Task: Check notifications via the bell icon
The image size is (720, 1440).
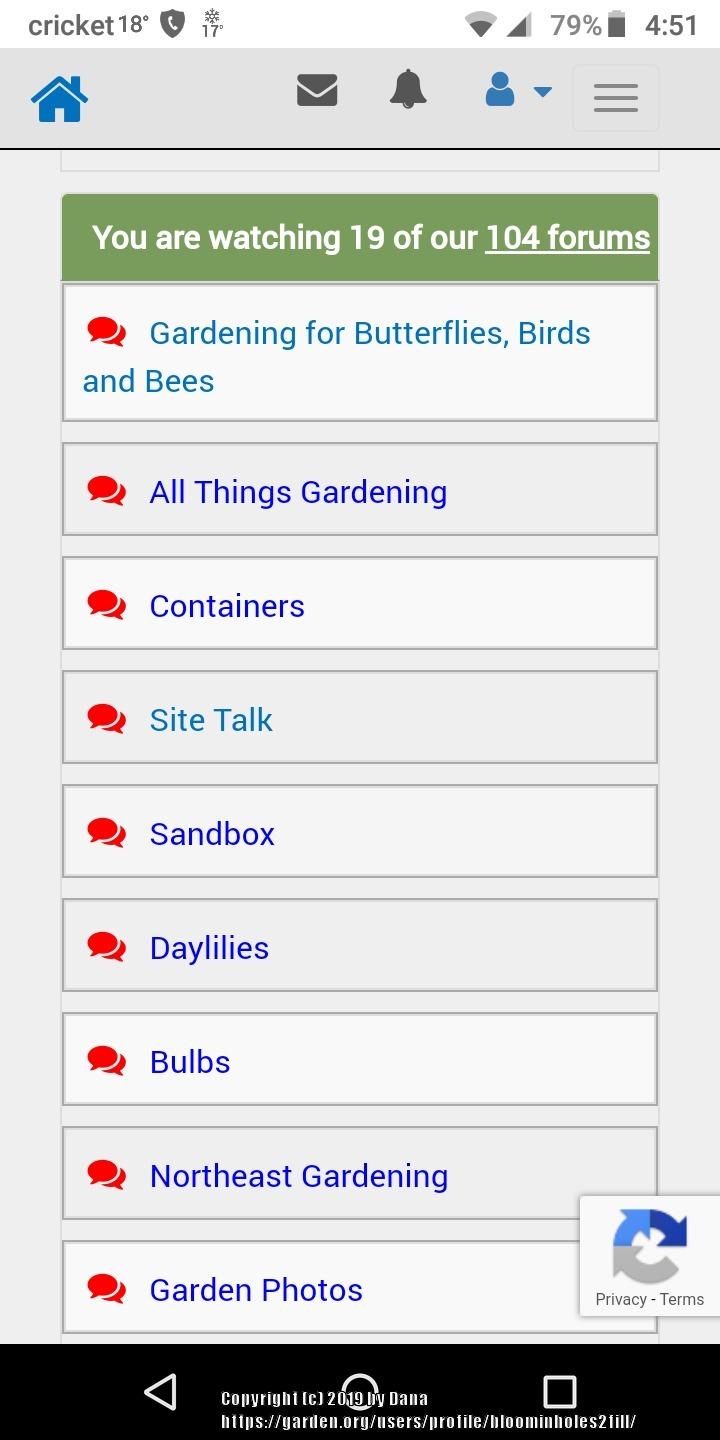Action: click(x=408, y=90)
